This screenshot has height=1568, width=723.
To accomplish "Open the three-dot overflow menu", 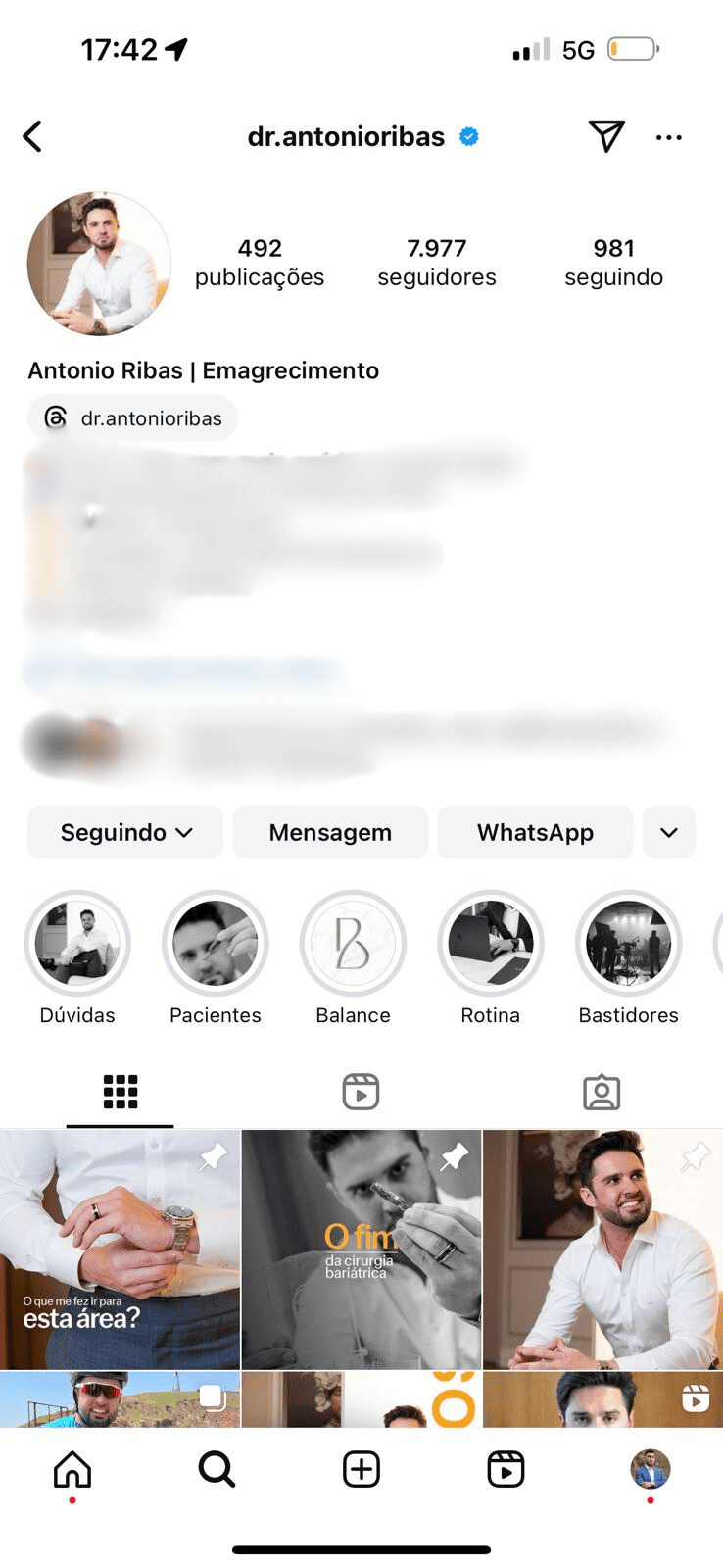I will click(669, 137).
